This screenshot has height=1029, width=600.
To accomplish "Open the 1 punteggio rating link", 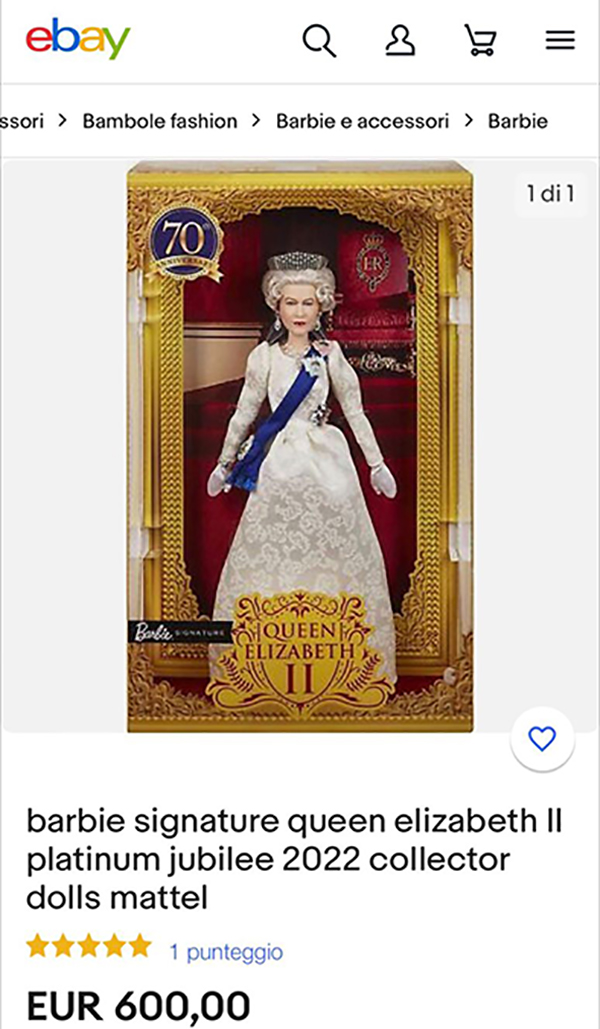I will pos(226,950).
